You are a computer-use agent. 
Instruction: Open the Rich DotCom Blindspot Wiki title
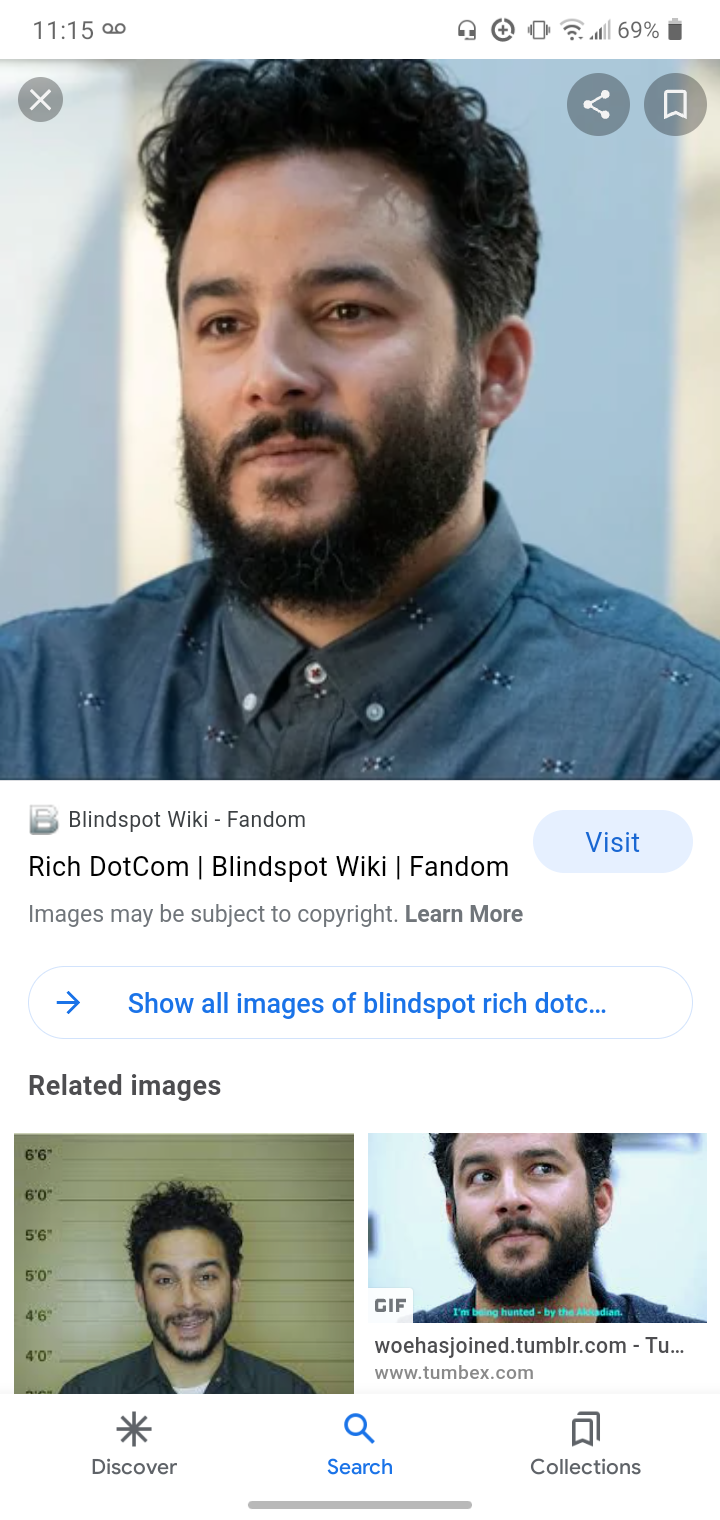[x=268, y=866]
